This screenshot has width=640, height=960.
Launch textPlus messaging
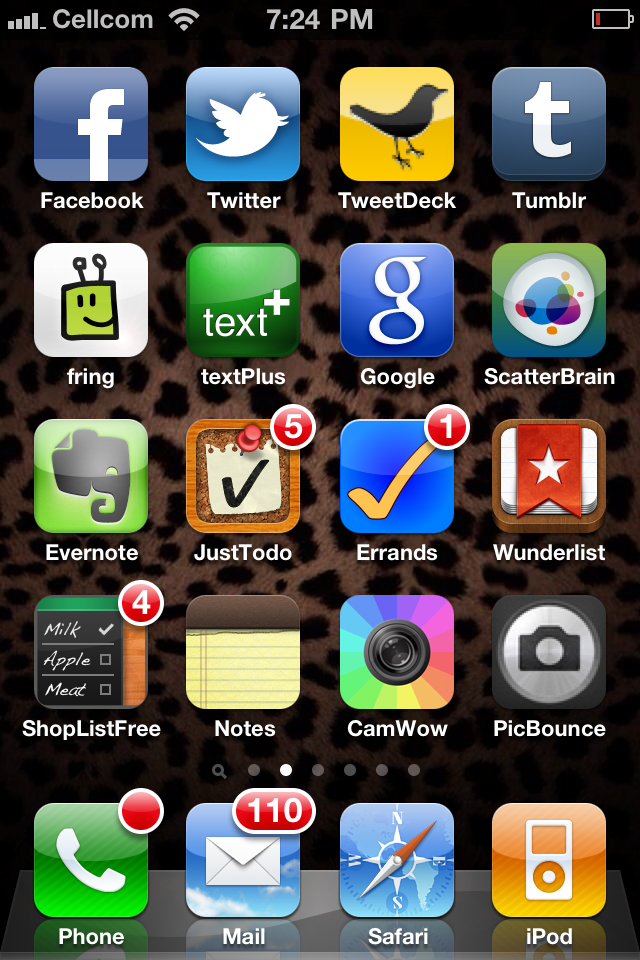click(x=243, y=300)
